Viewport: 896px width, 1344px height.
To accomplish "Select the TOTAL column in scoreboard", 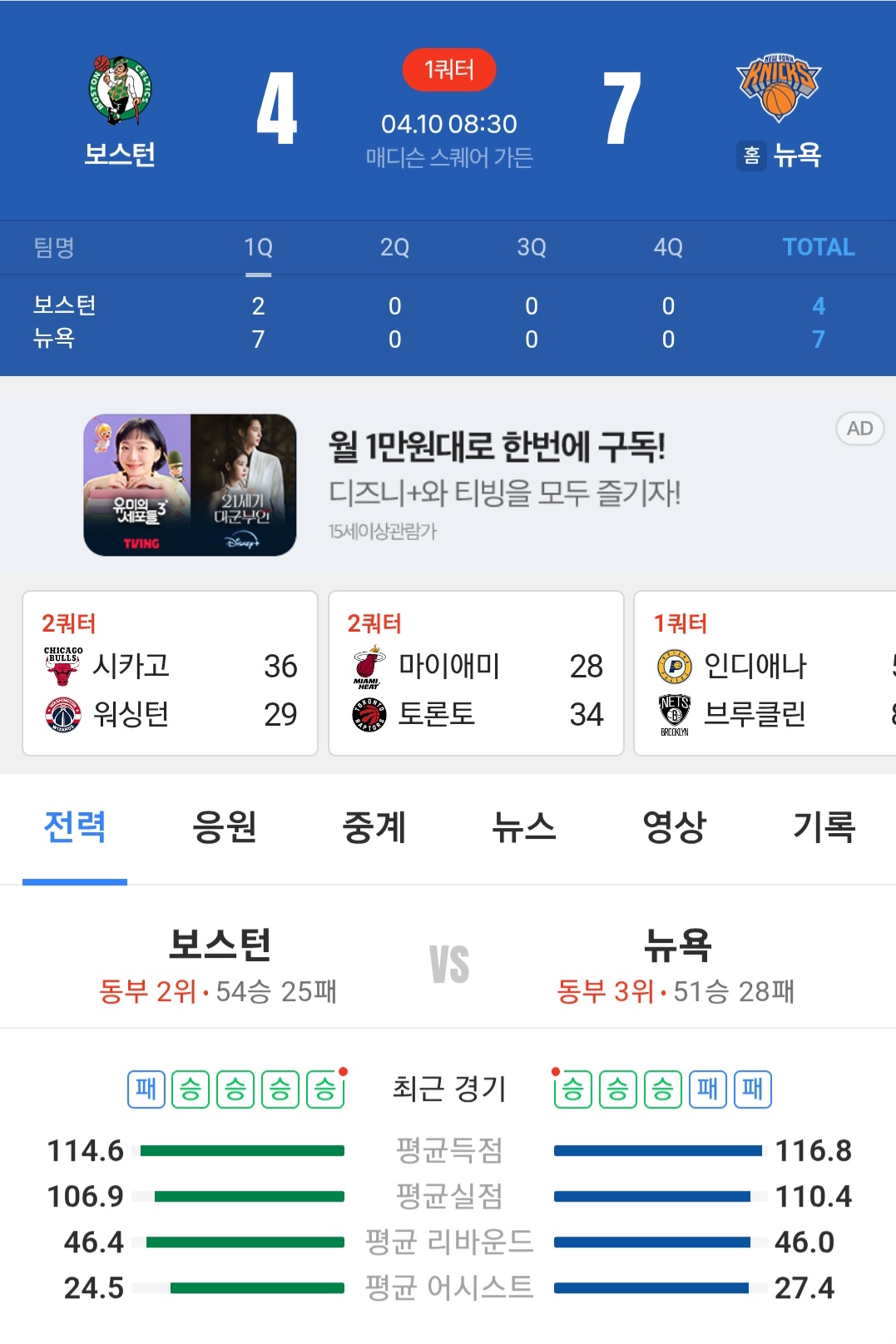I will pyautogui.click(x=818, y=247).
